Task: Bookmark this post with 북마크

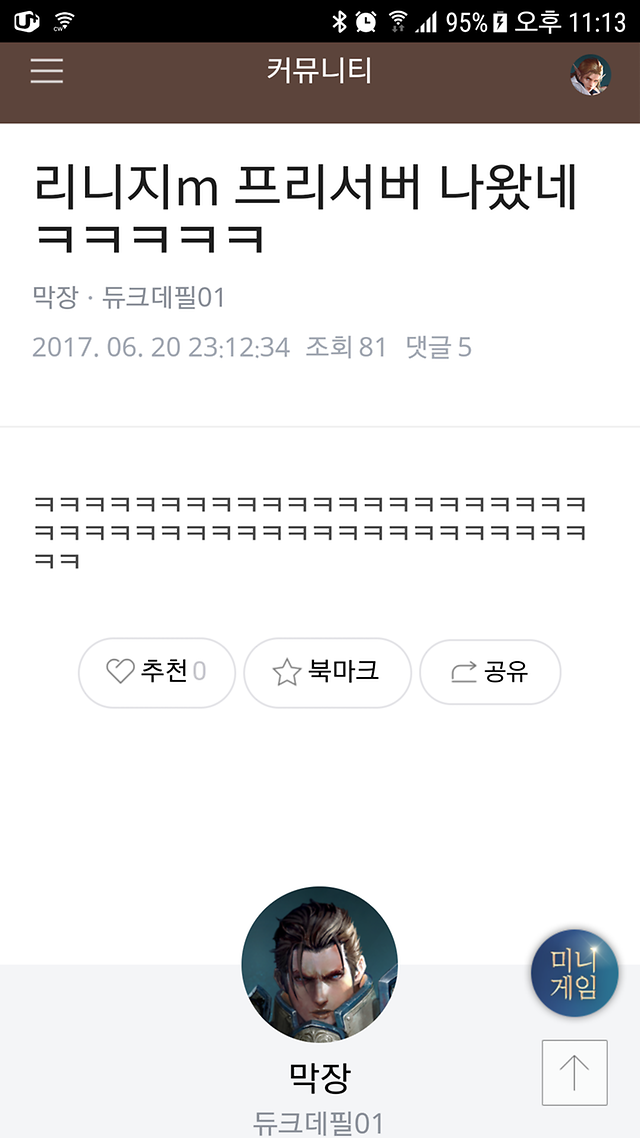Action: click(327, 672)
